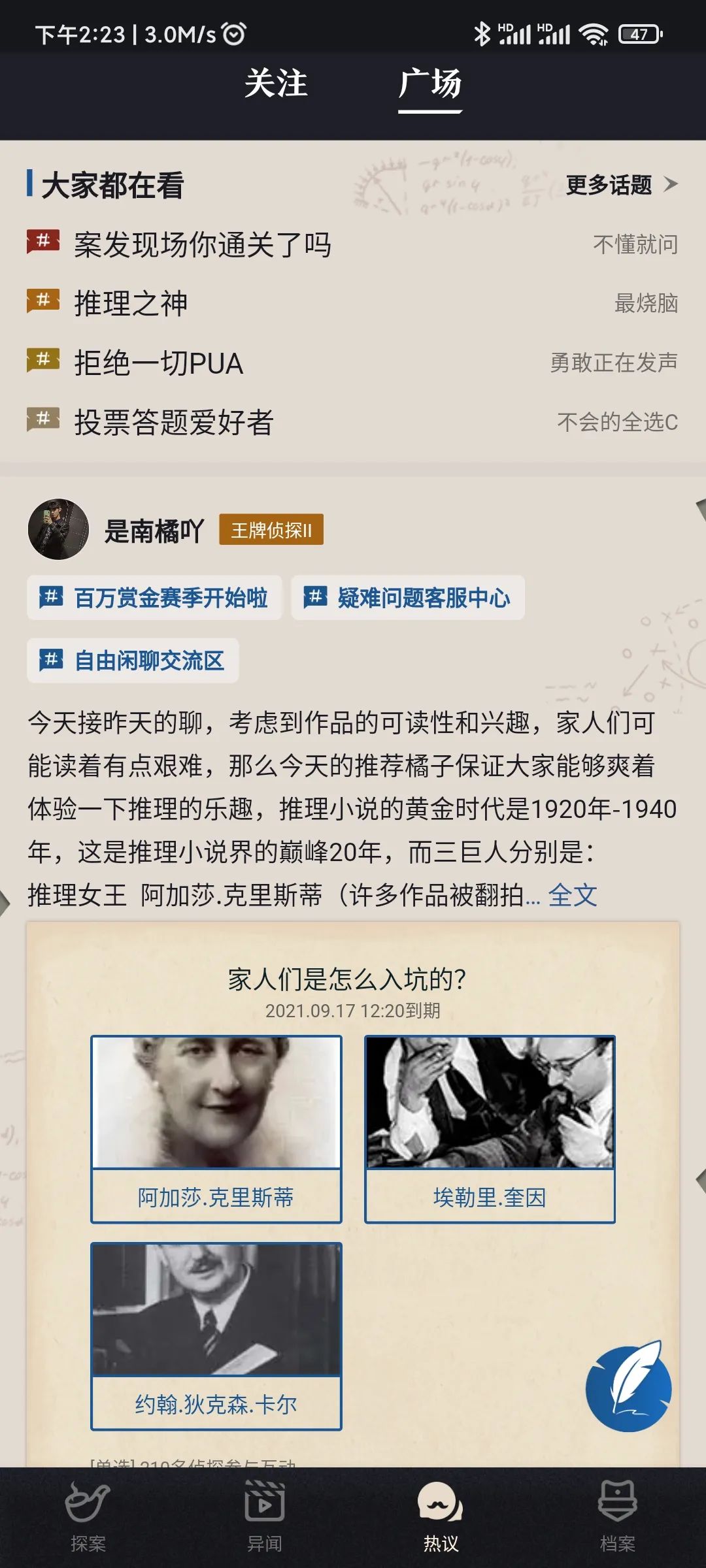The width and height of the screenshot is (706, 1568).
Task: Open the topic 案发现场你通关了吗
Action: click(353, 244)
